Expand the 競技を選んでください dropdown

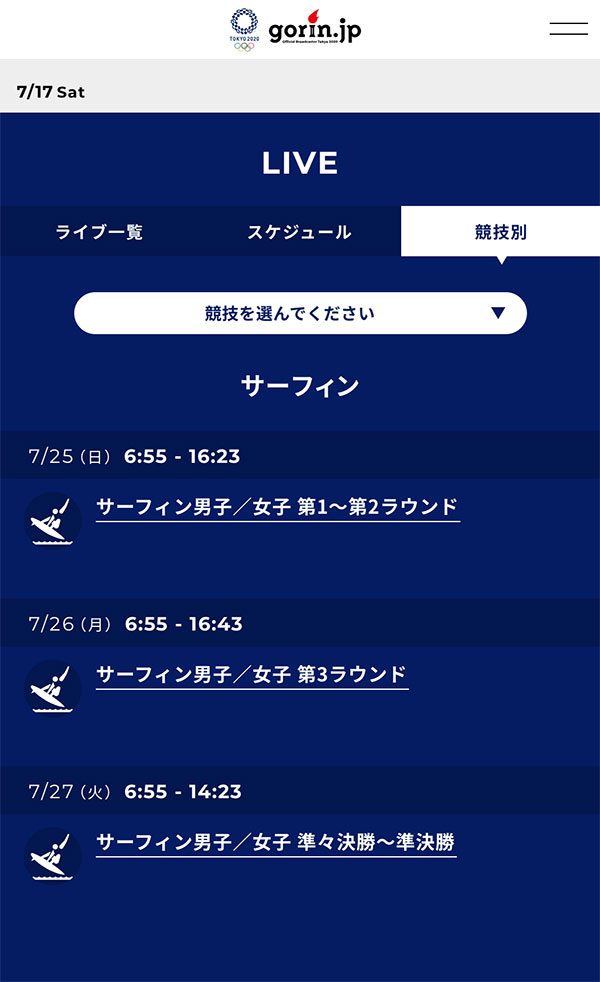[300, 313]
